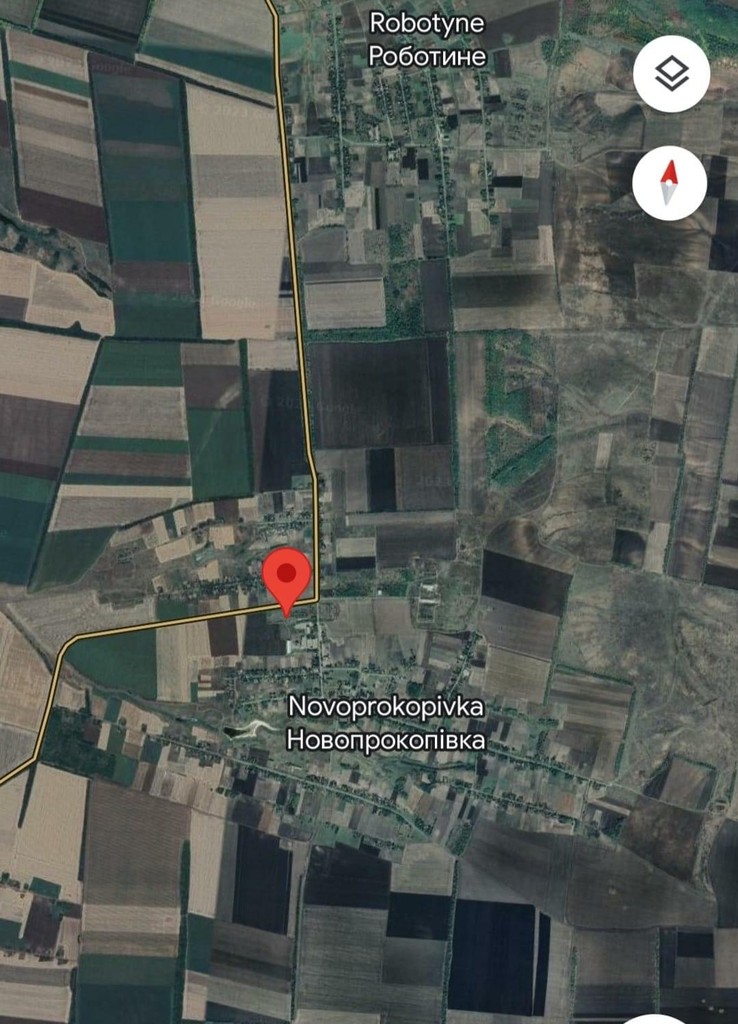Open the Novoprokopivka place label
The height and width of the screenshot is (1024, 738).
tap(386, 723)
